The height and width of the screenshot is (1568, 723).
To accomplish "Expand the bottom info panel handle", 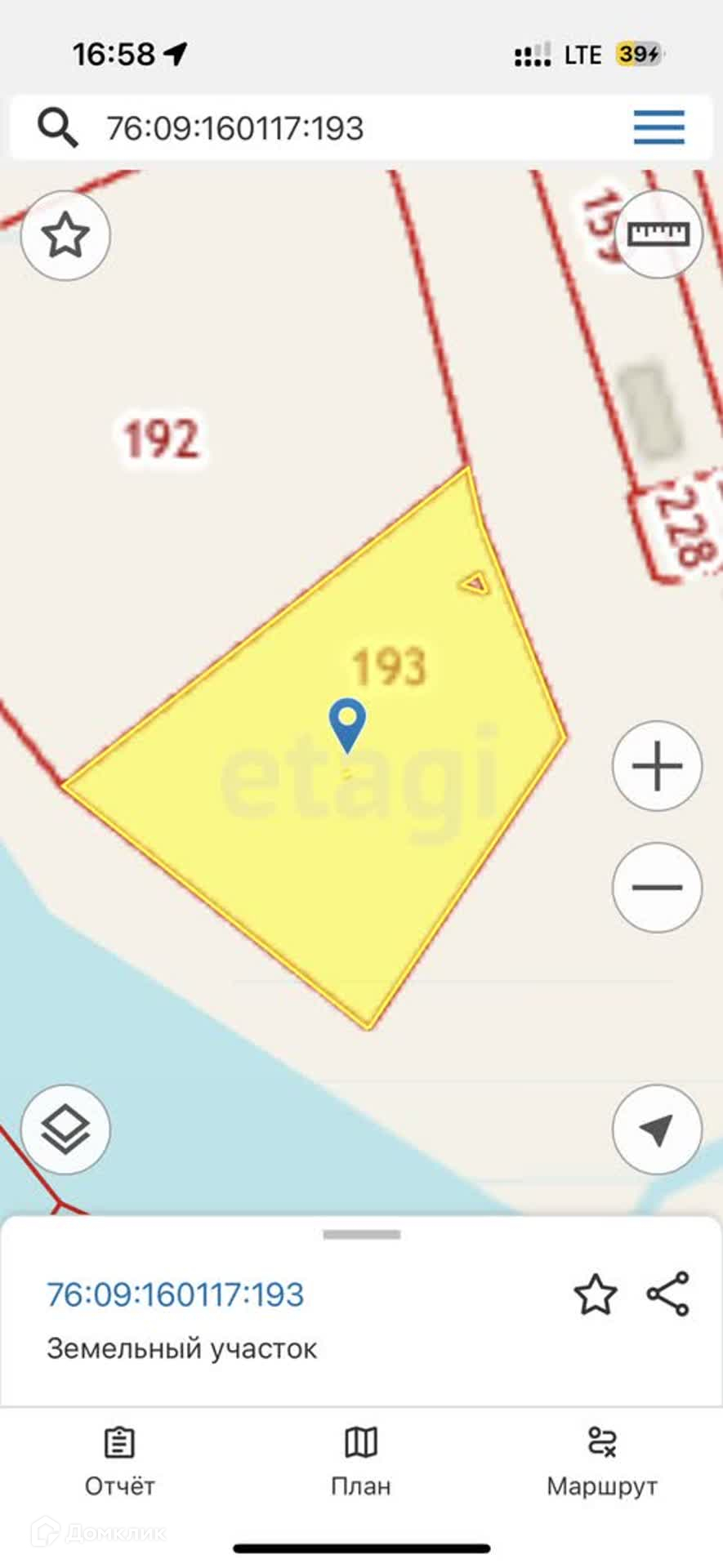I will [361, 1235].
